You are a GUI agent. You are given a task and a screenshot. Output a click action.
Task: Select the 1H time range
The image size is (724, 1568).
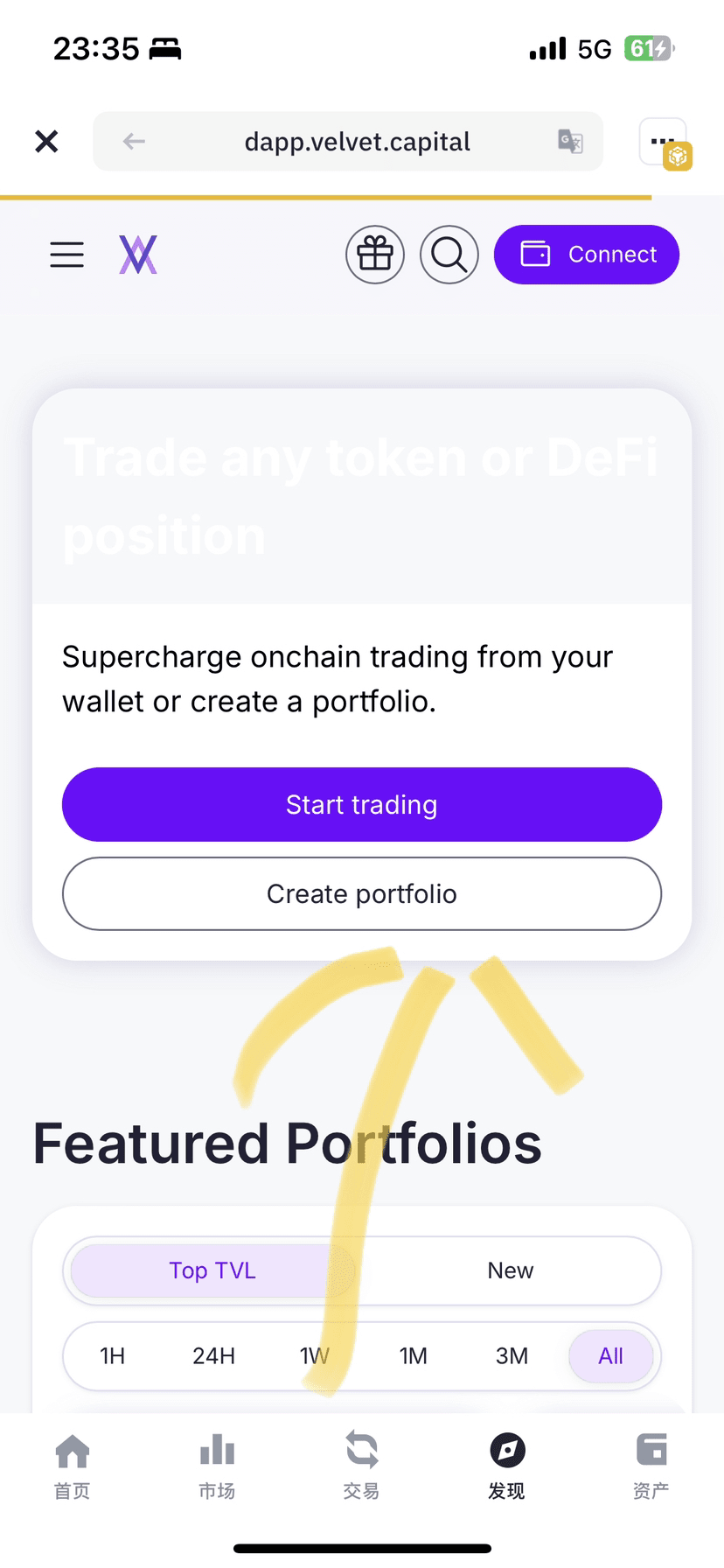click(x=113, y=1356)
